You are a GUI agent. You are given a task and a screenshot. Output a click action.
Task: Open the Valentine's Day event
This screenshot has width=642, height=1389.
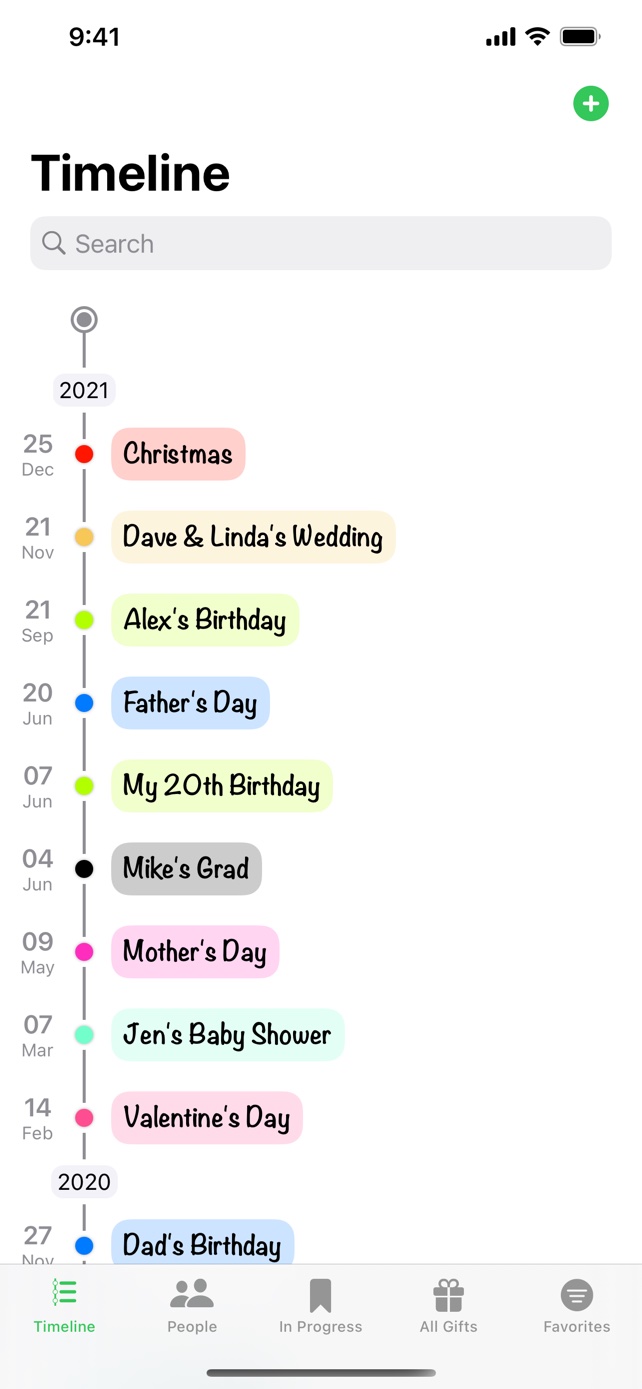(207, 1118)
